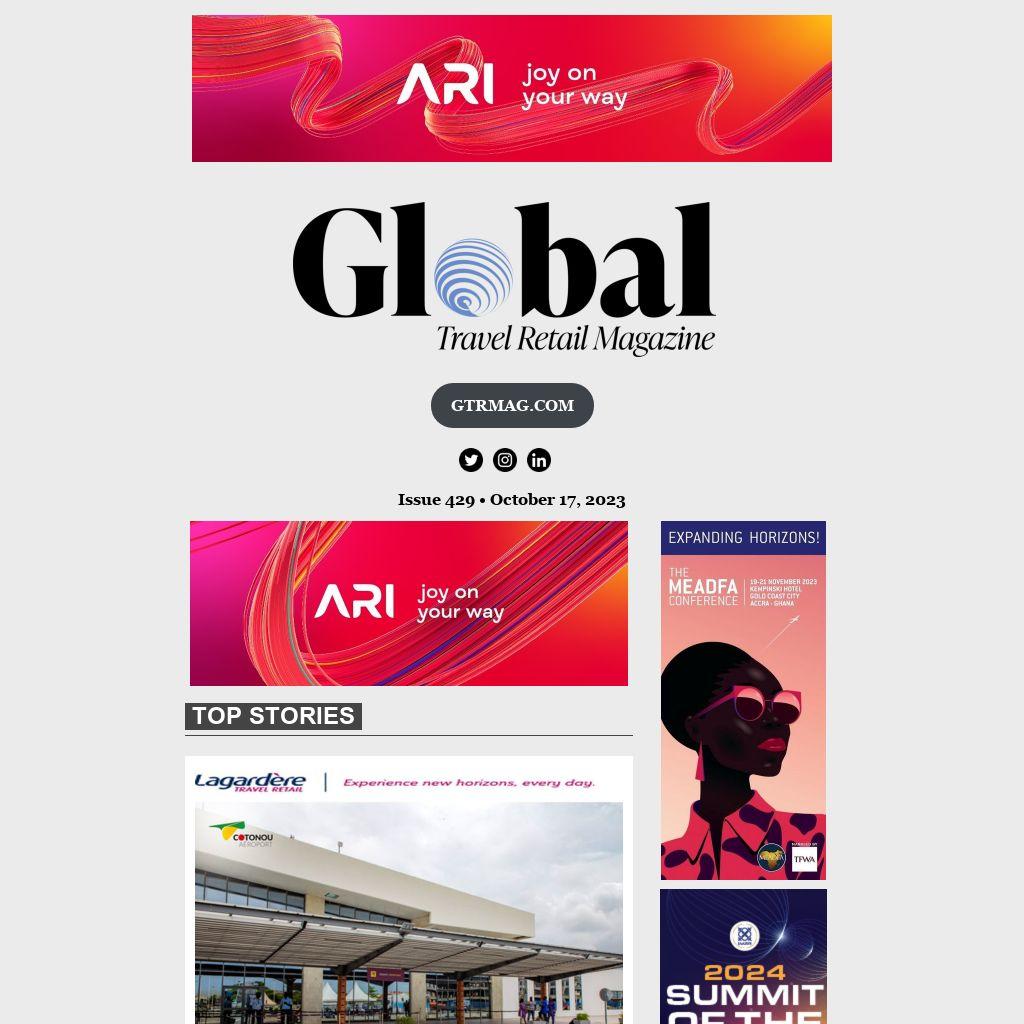Open the Twitter icon
The height and width of the screenshot is (1024, 1024).
(x=471, y=460)
